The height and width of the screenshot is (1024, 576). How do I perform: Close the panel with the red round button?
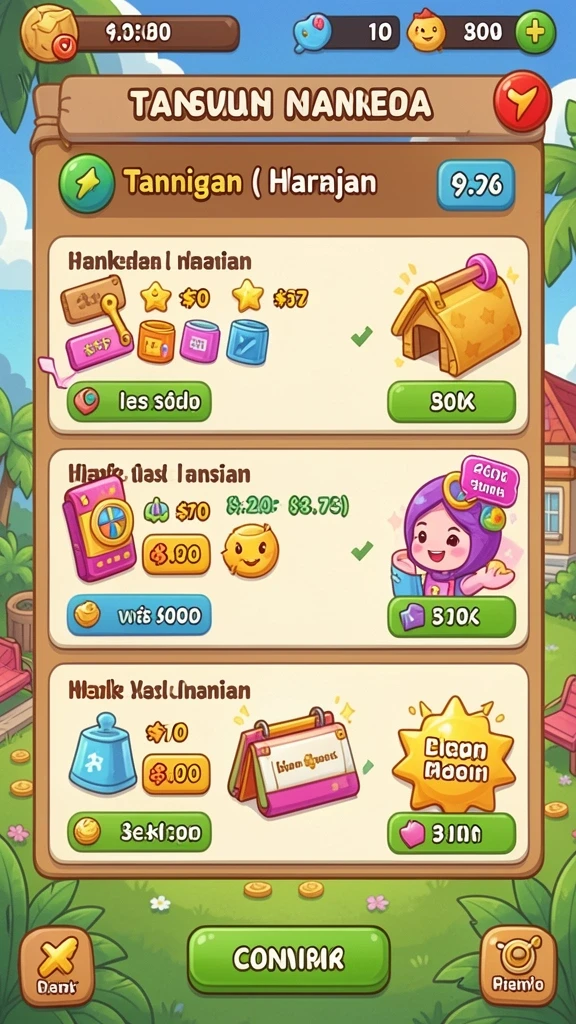click(522, 102)
